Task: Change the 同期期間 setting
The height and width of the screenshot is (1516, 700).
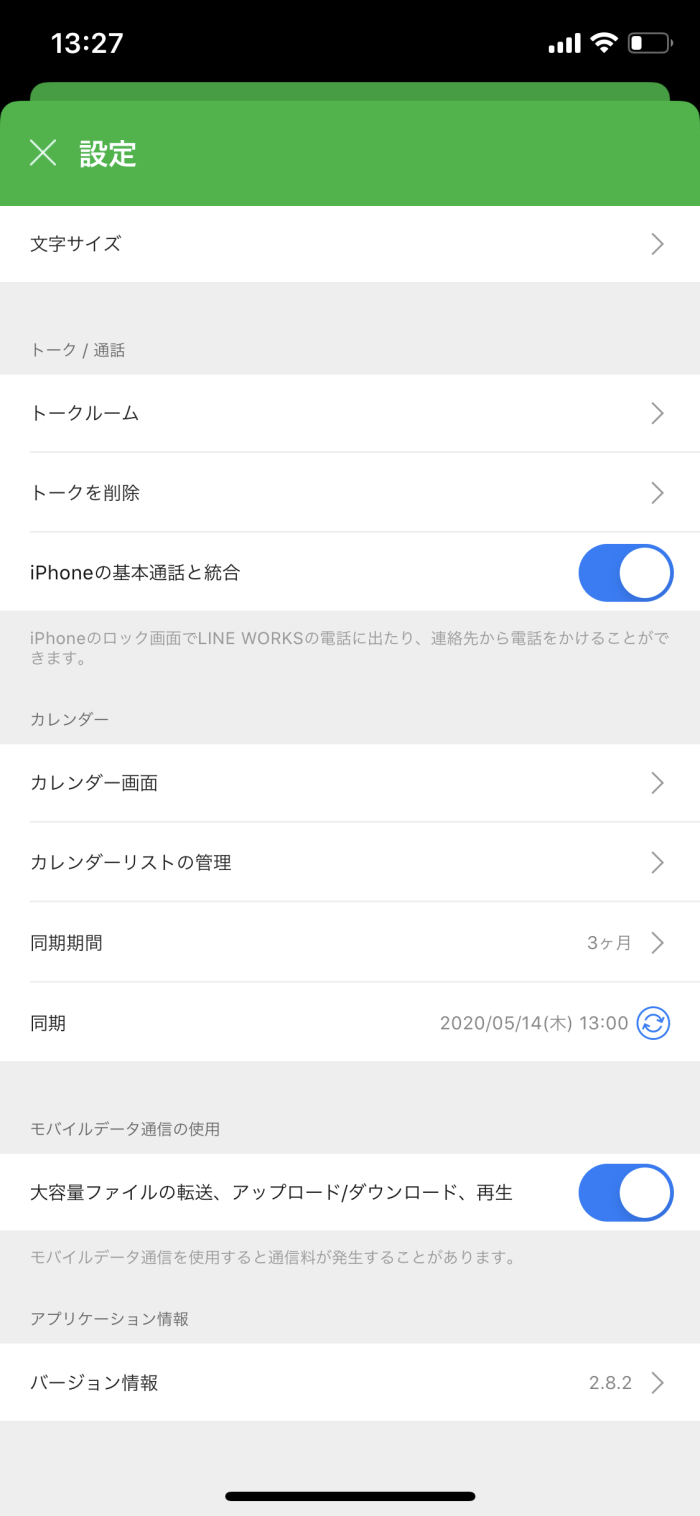Action: (x=350, y=942)
